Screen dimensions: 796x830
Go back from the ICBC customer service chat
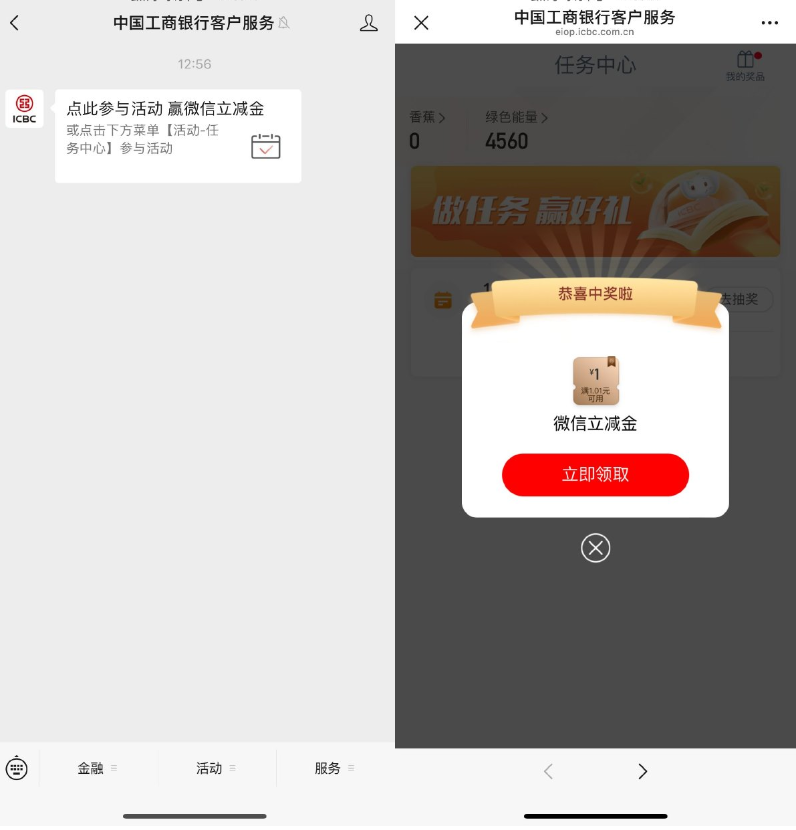(x=15, y=23)
